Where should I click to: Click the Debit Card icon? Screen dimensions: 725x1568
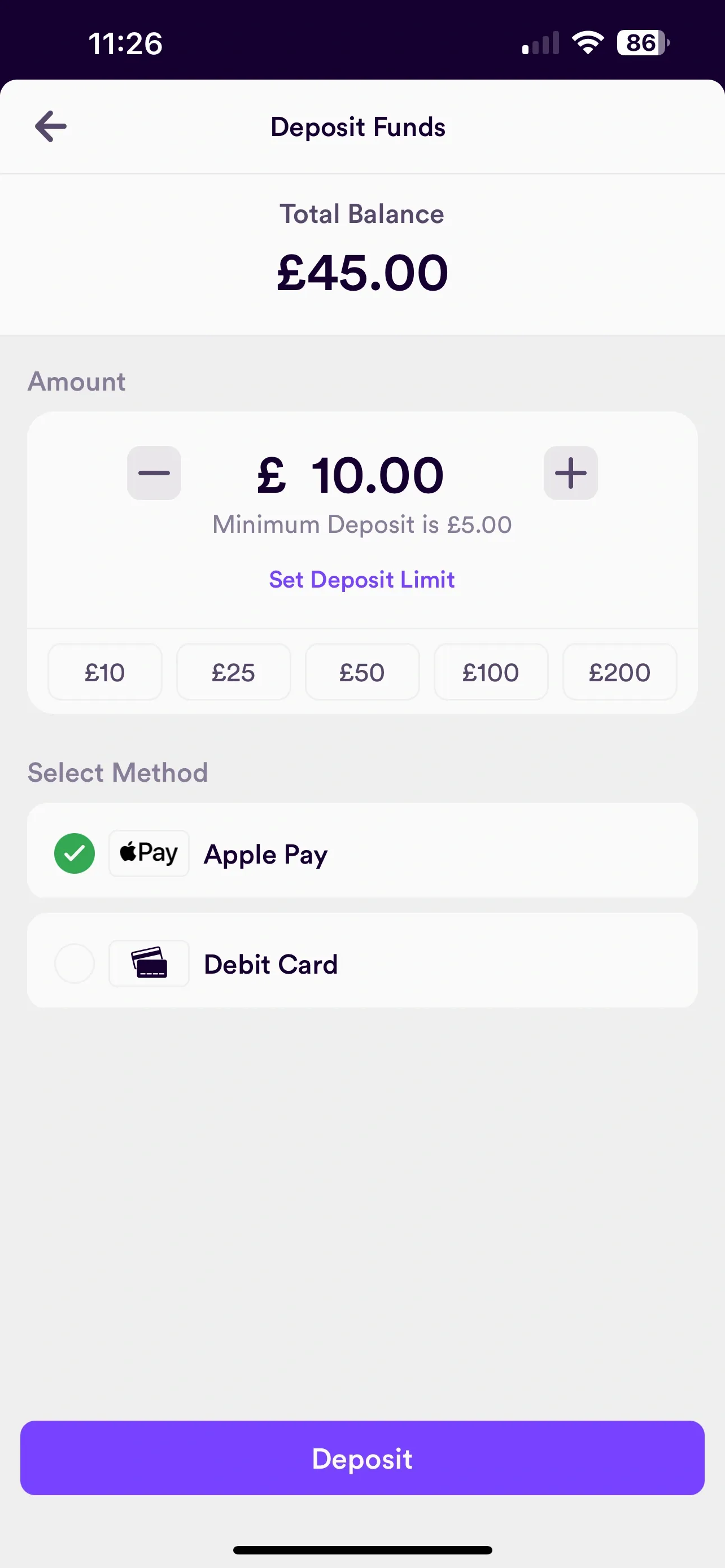tap(149, 963)
